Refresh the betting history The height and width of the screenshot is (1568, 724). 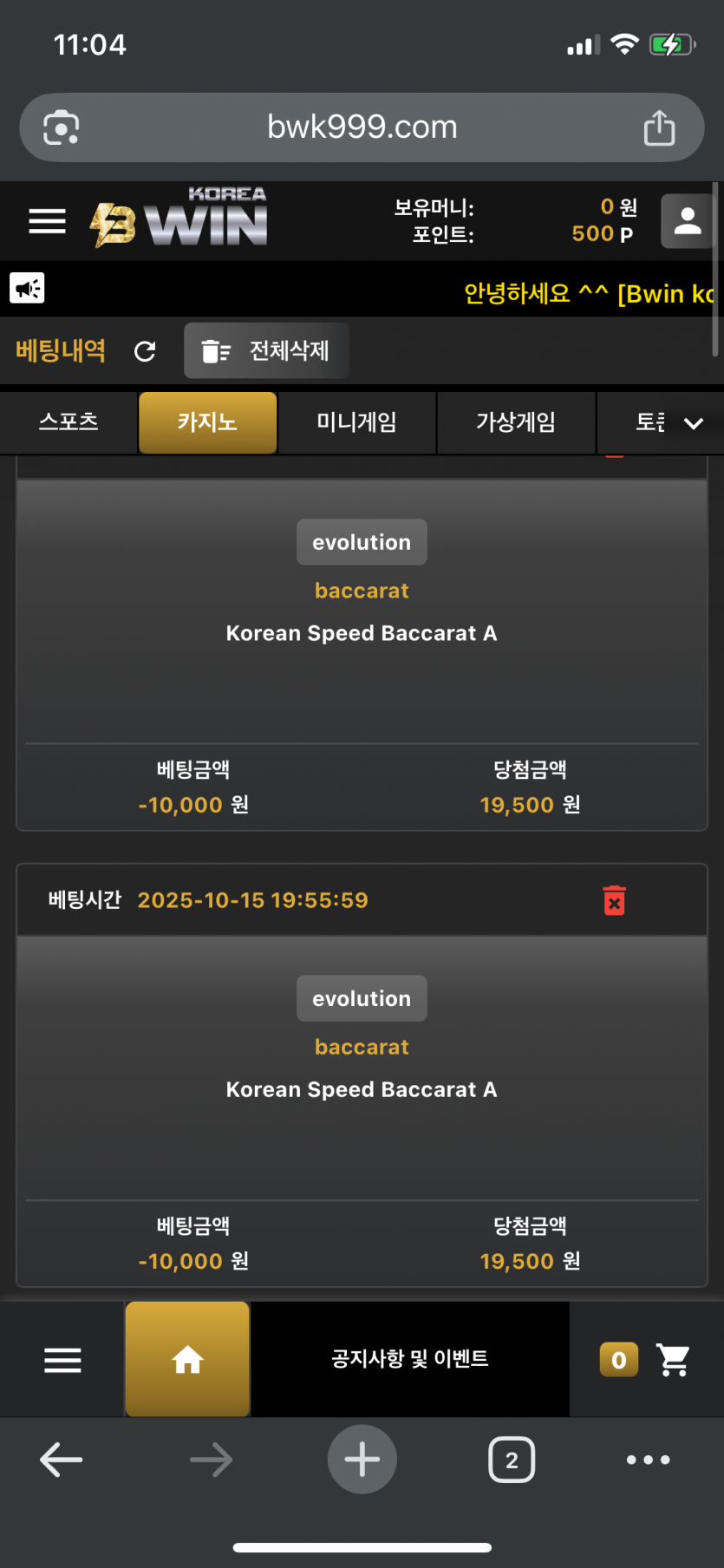pyautogui.click(x=145, y=351)
